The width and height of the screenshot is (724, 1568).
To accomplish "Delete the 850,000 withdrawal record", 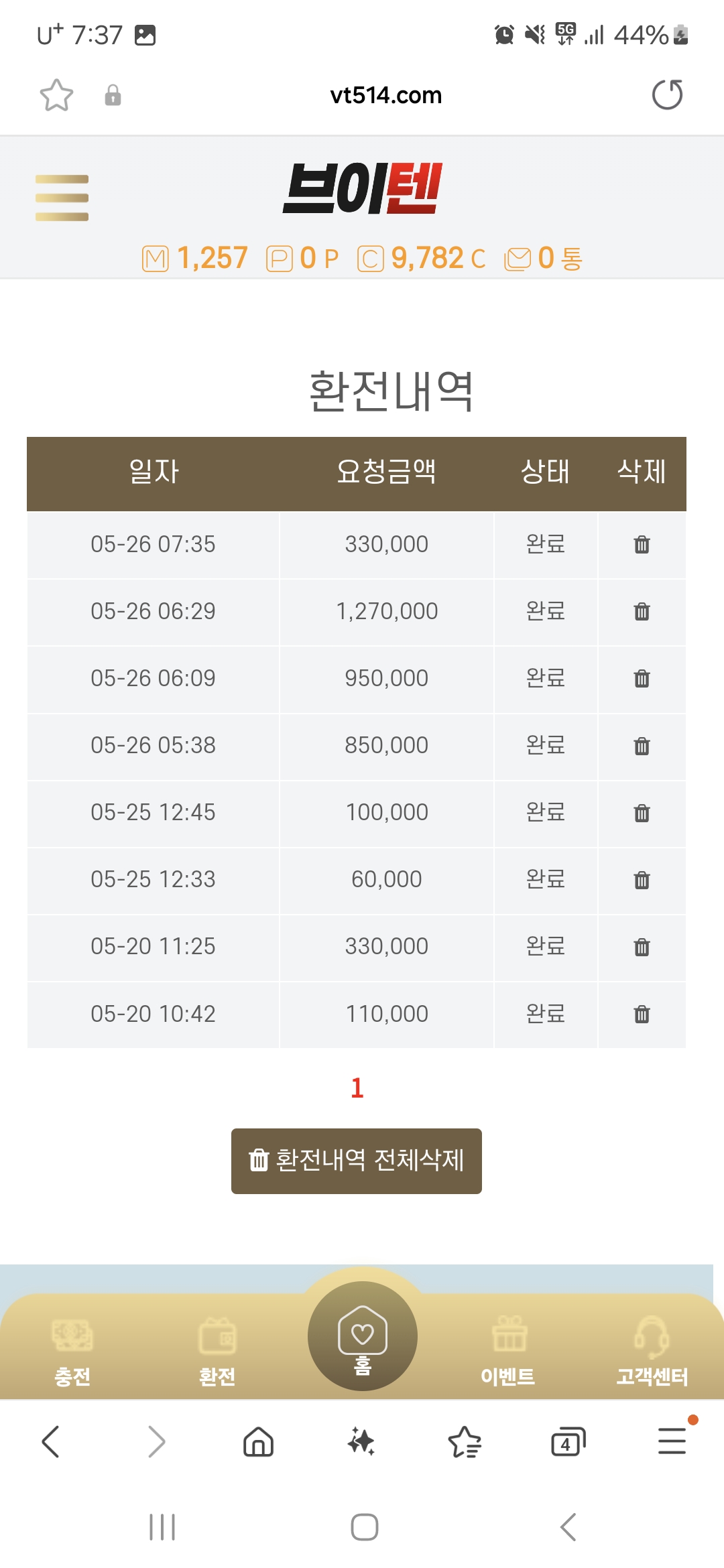I will (642, 745).
